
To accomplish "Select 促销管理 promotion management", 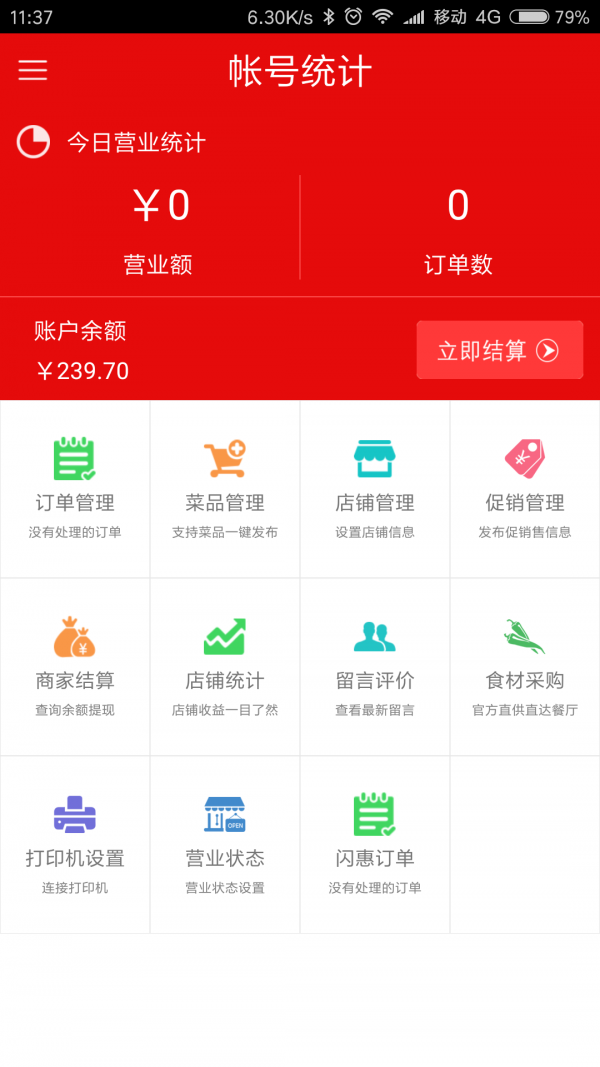I will click(x=525, y=489).
